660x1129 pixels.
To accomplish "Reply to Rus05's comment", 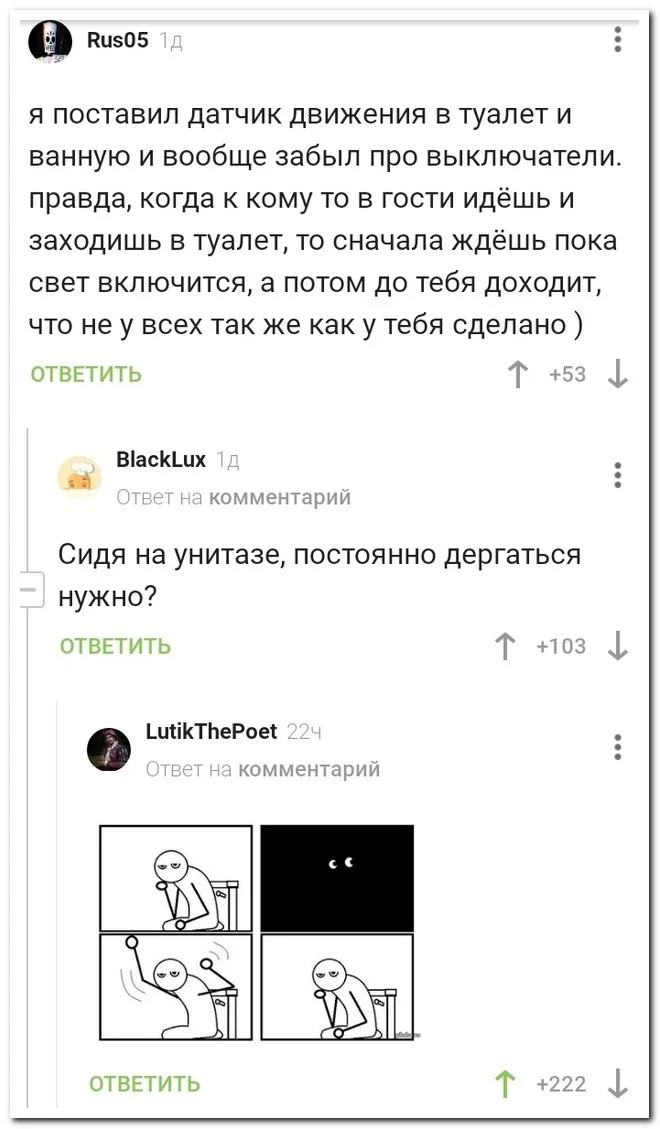I will 86,375.
